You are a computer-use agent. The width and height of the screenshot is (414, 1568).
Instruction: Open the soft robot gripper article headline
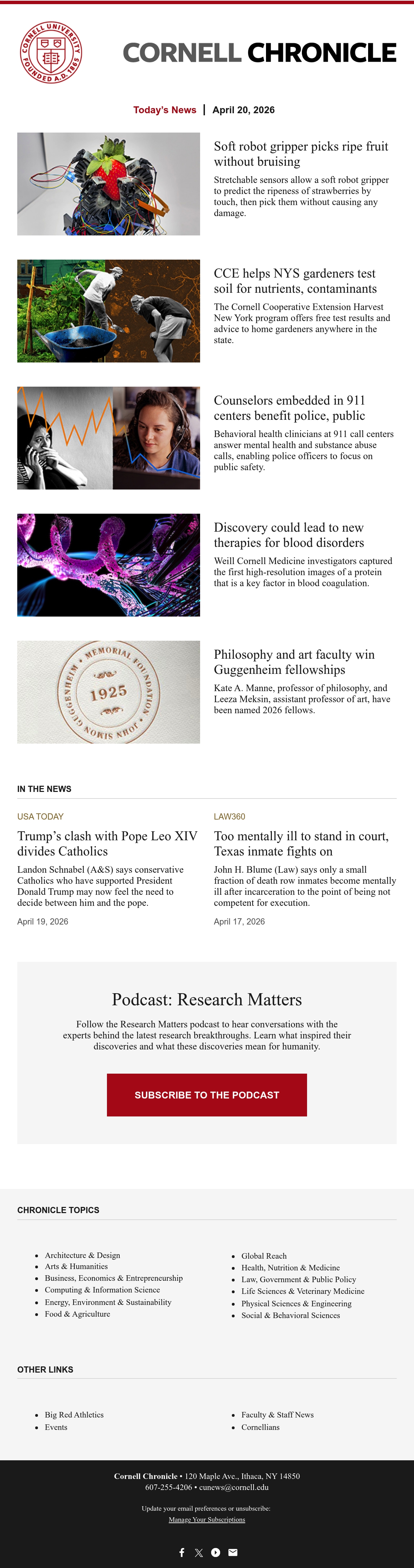click(x=301, y=154)
